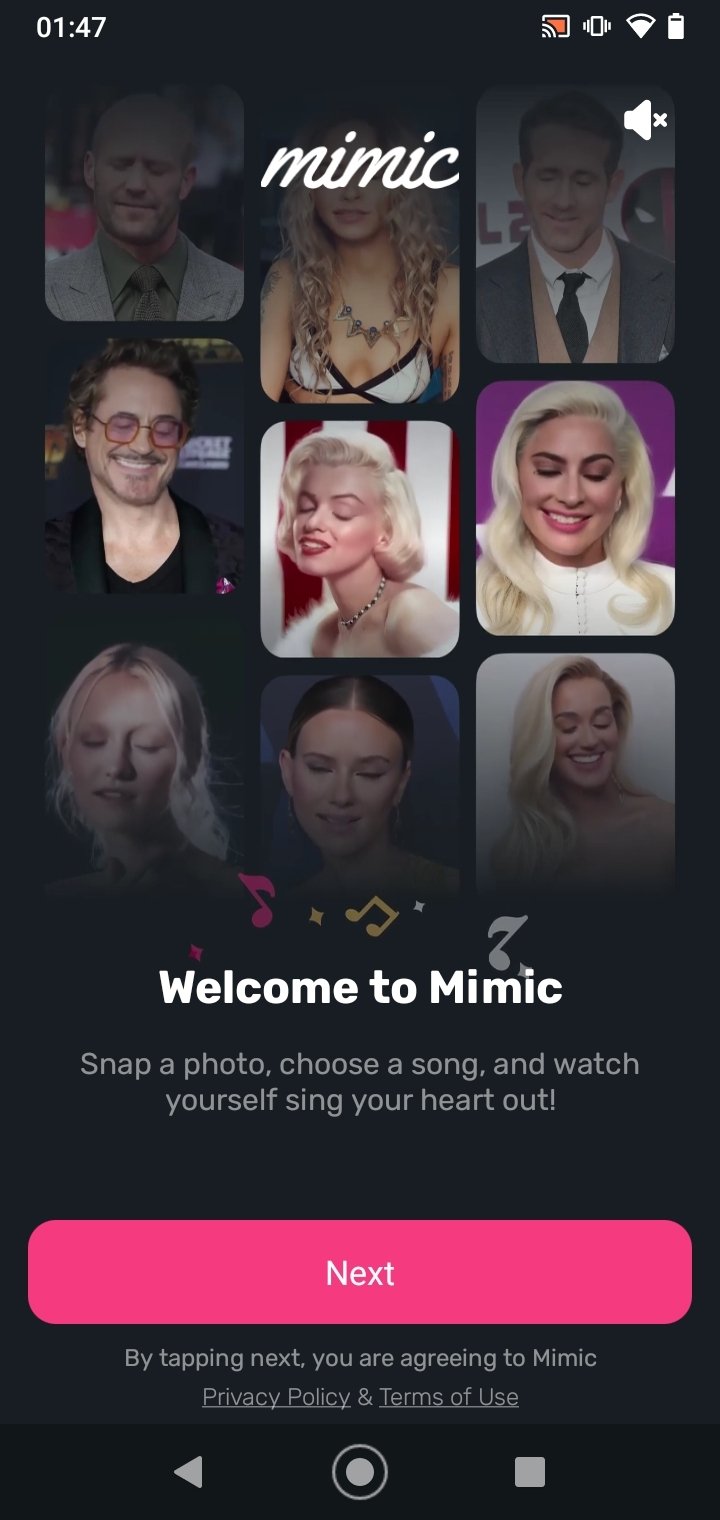
Task: Go back using the system back button
Action: coord(188,1472)
